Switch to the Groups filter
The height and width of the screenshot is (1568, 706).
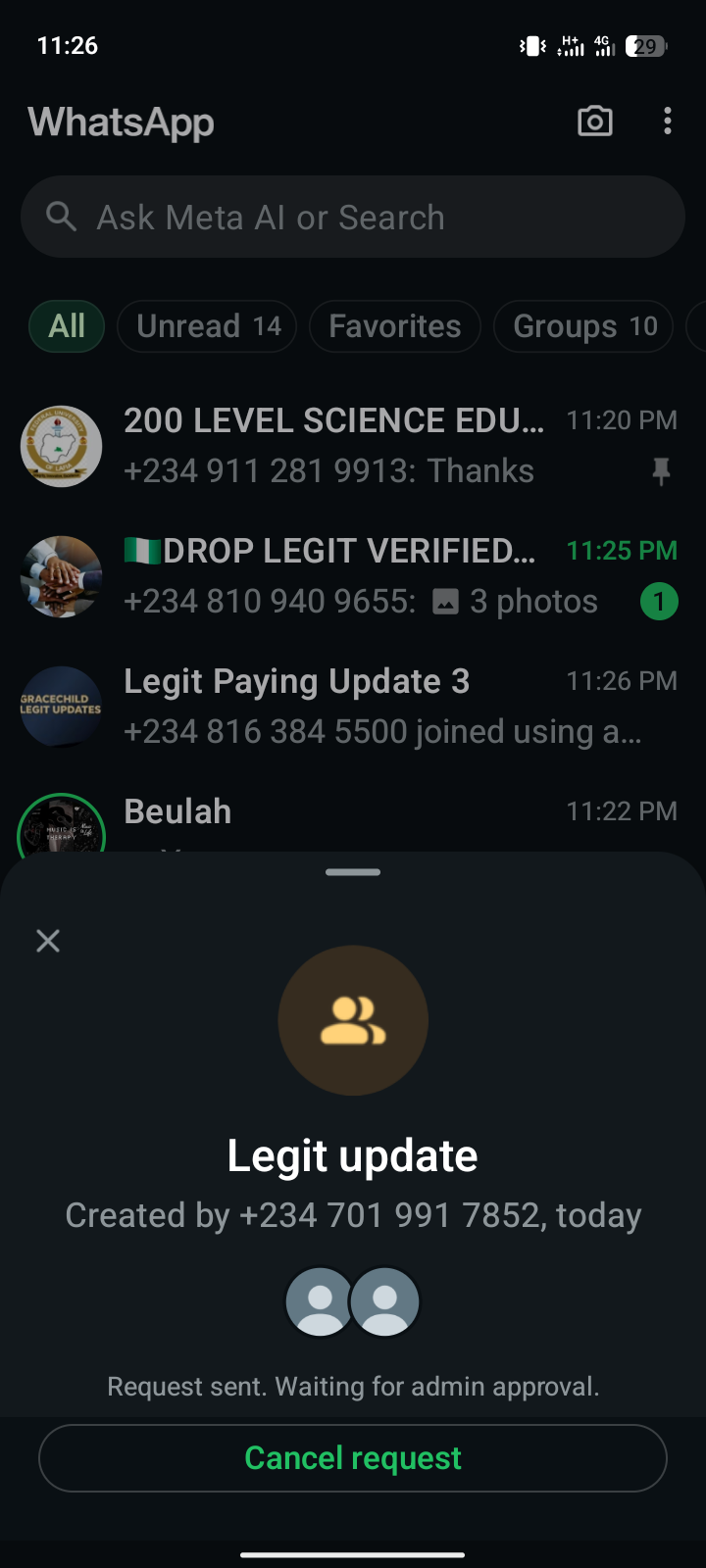(584, 326)
